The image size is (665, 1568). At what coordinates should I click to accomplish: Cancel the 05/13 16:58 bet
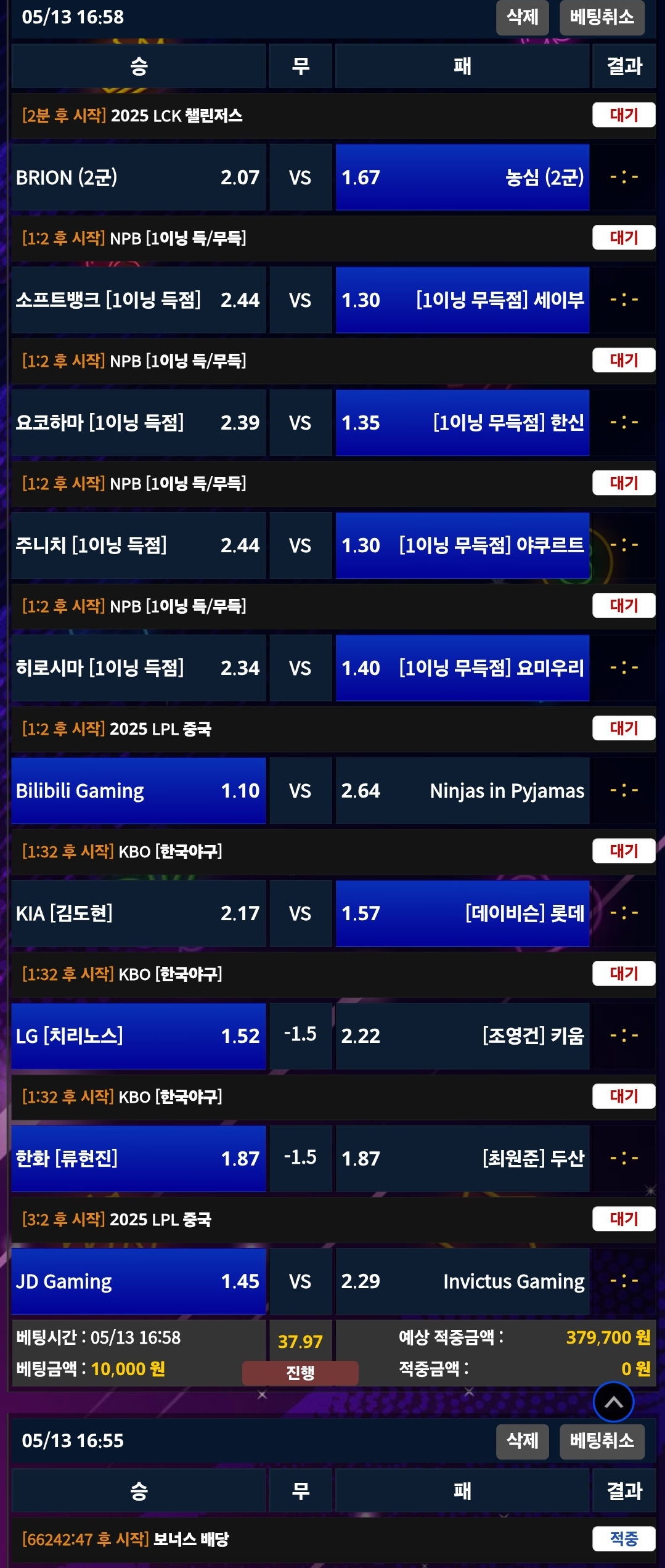click(602, 17)
